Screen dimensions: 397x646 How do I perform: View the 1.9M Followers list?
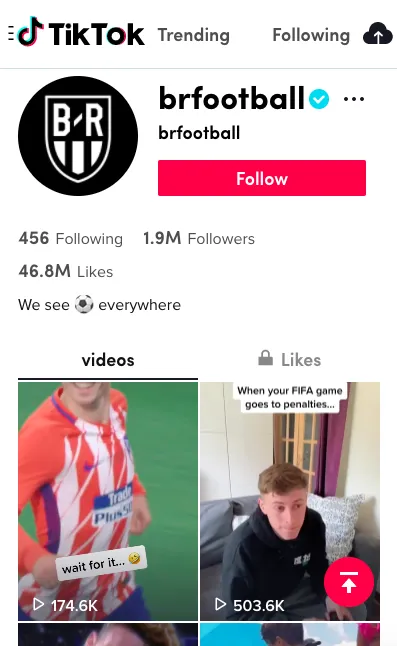pyautogui.click(x=199, y=239)
